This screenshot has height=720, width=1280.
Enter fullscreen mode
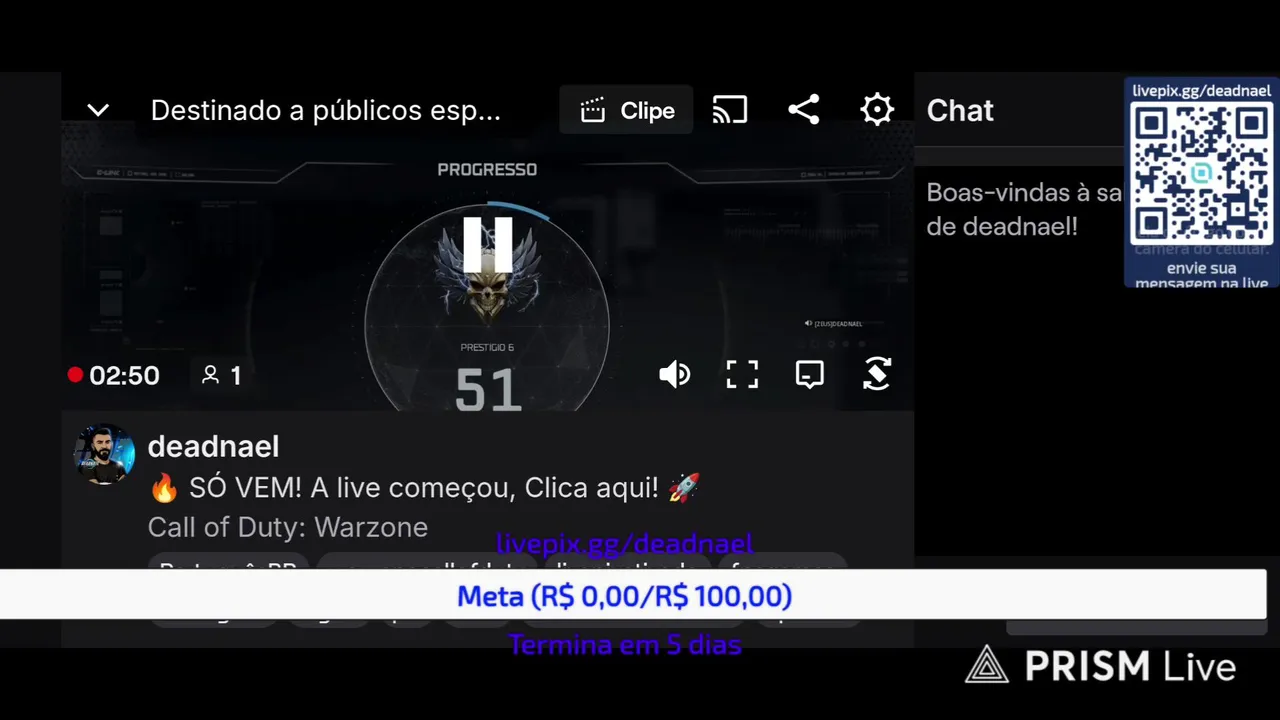click(742, 375)
